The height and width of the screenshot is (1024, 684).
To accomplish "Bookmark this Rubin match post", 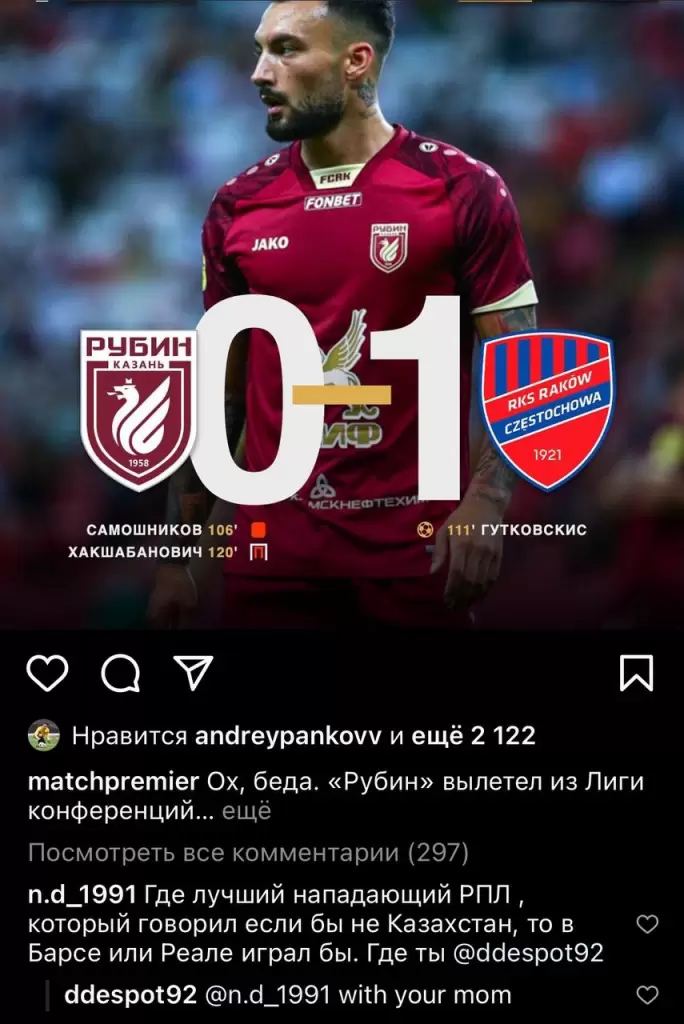I will (636, 673).
